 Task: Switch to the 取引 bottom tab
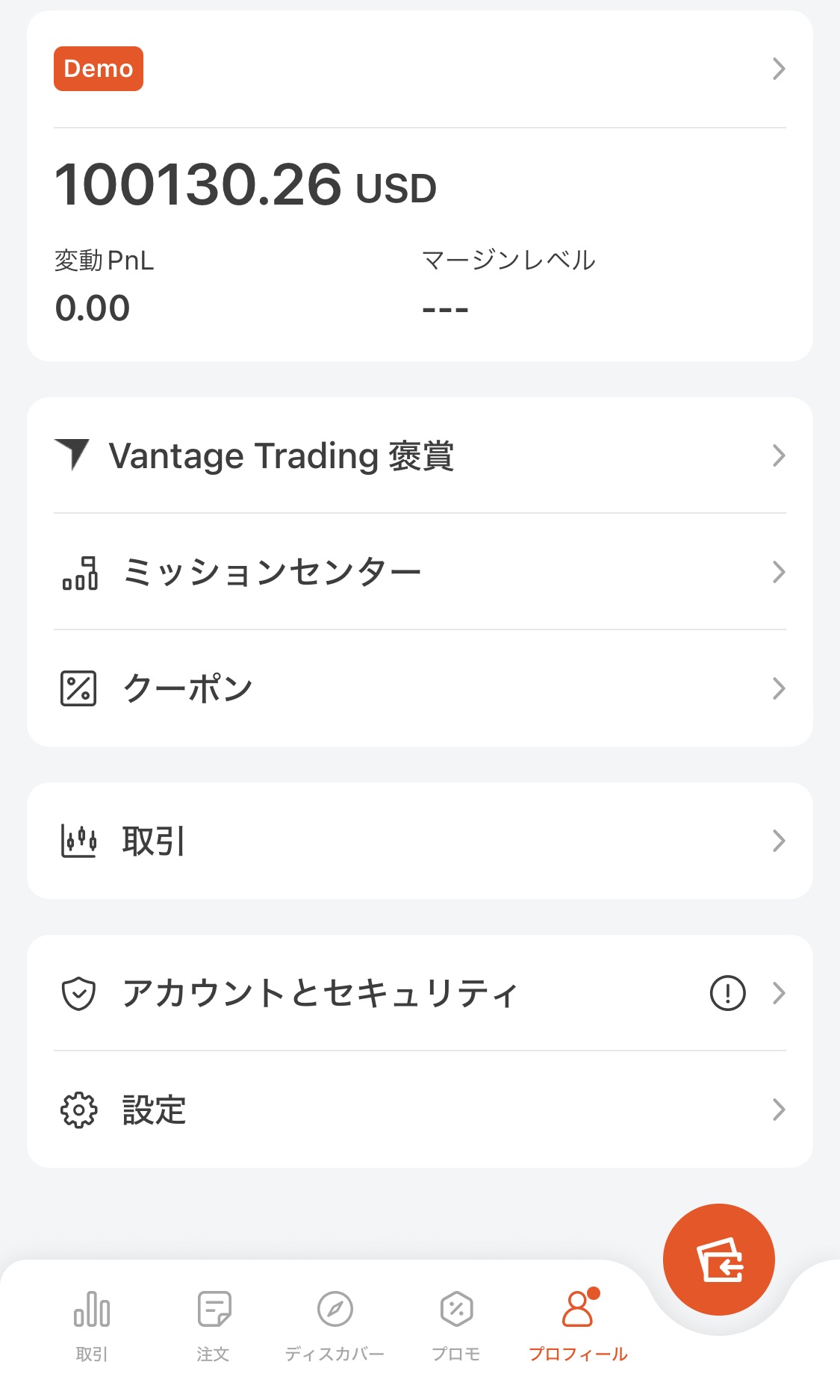point(92,1325)
